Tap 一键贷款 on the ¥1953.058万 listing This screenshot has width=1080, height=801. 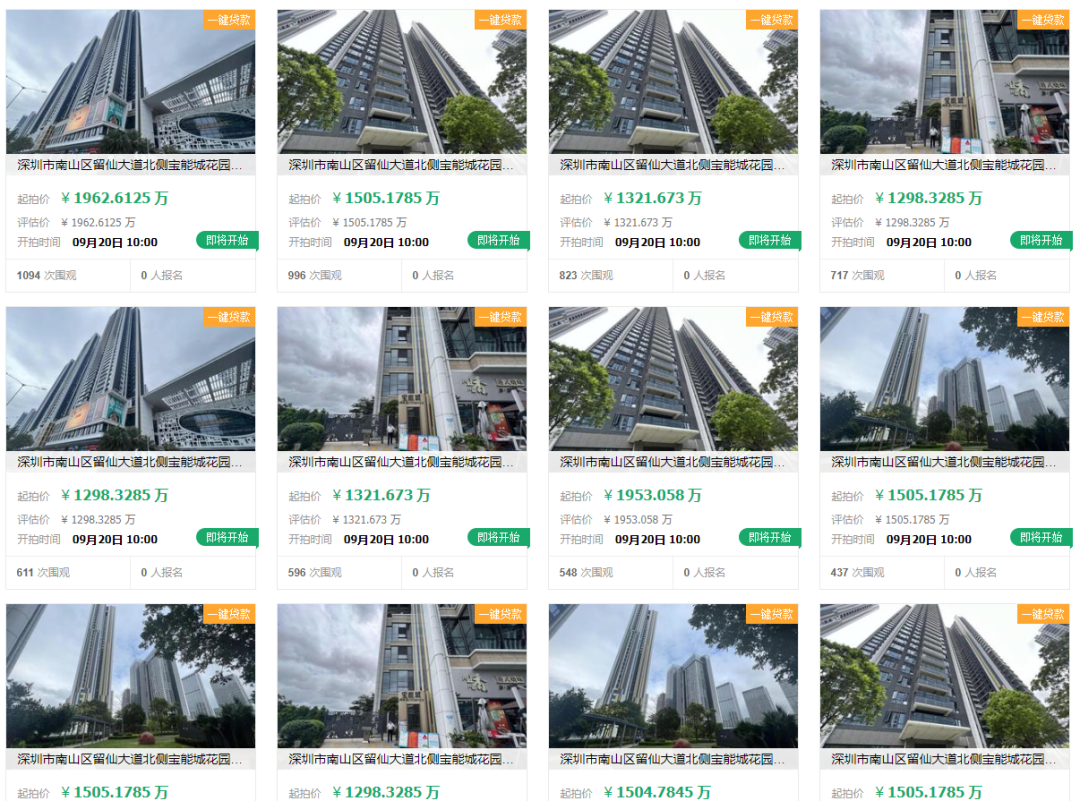point(772,317)
